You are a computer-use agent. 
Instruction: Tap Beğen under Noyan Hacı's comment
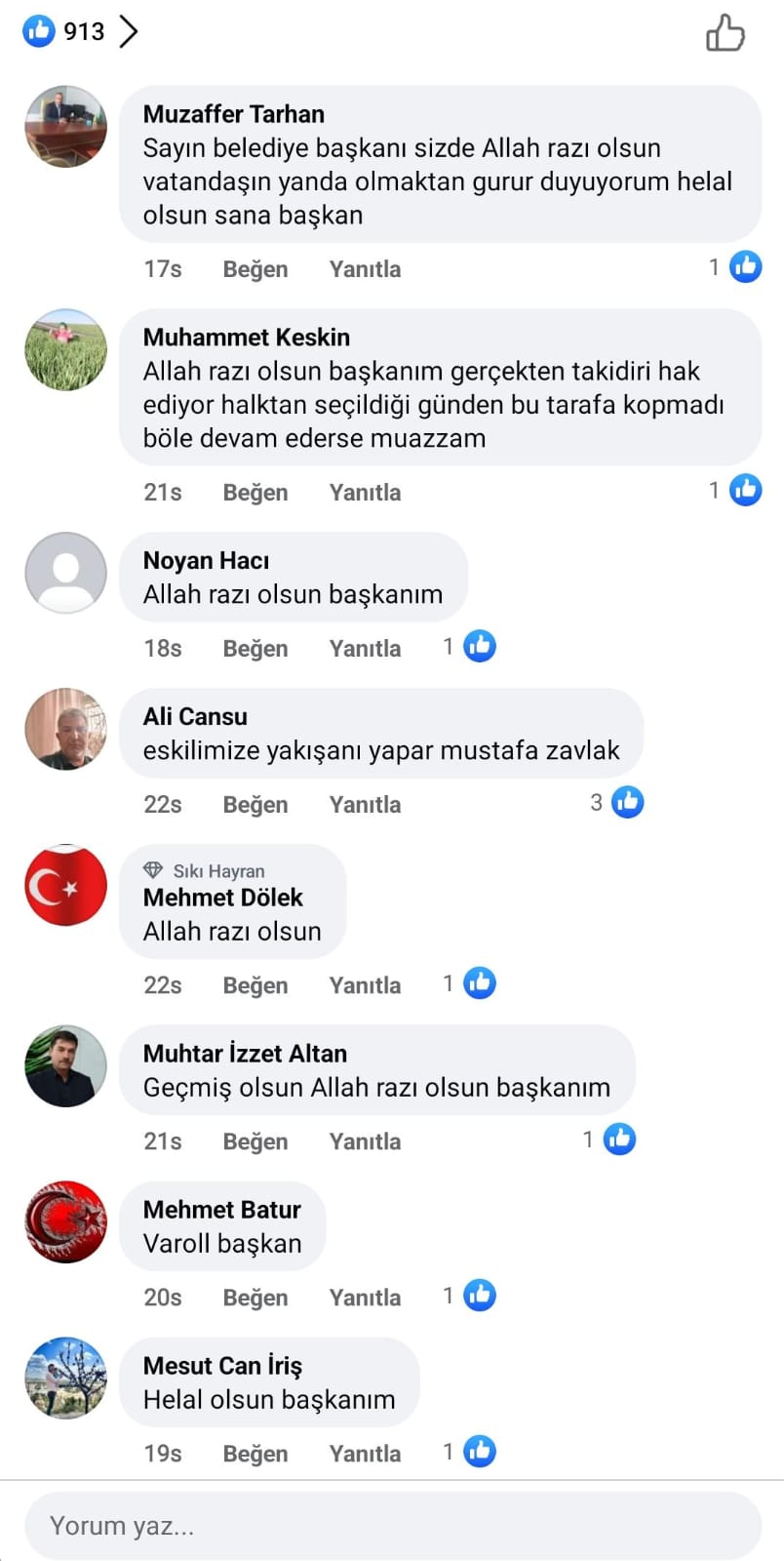[255, 649]
